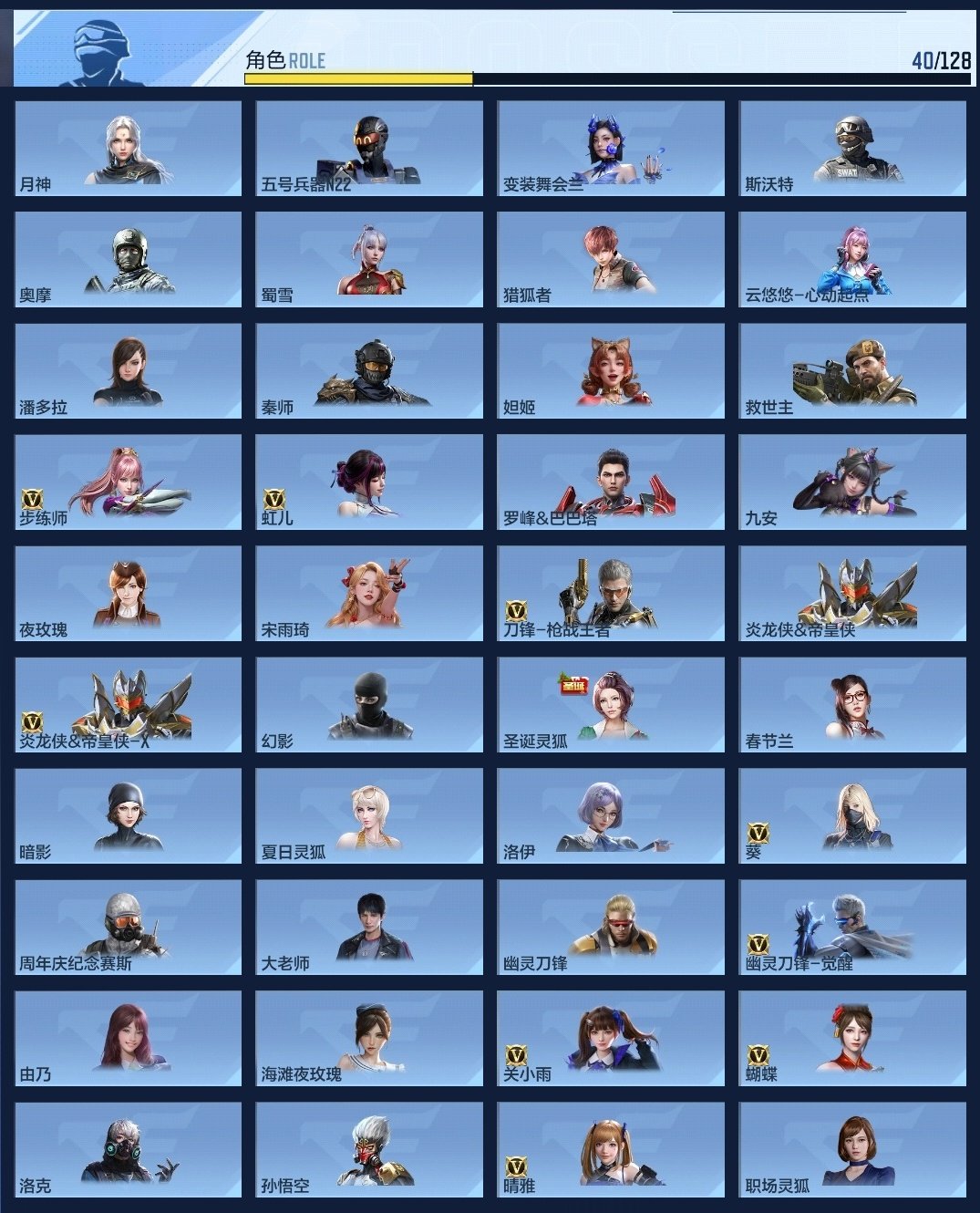
Task: Select the 刀锋-枪战王者 character card
Action: pos(610,593)
